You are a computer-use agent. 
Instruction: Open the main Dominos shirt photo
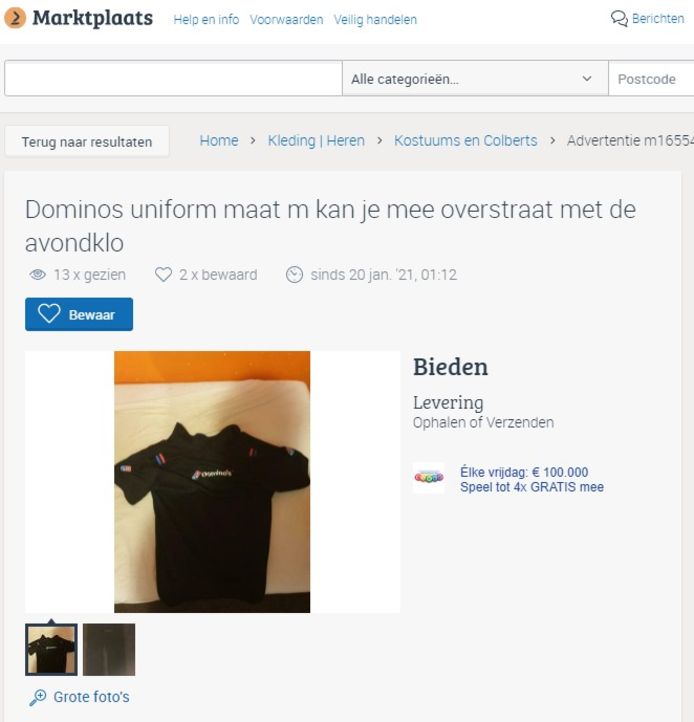[x=212, y=481]
